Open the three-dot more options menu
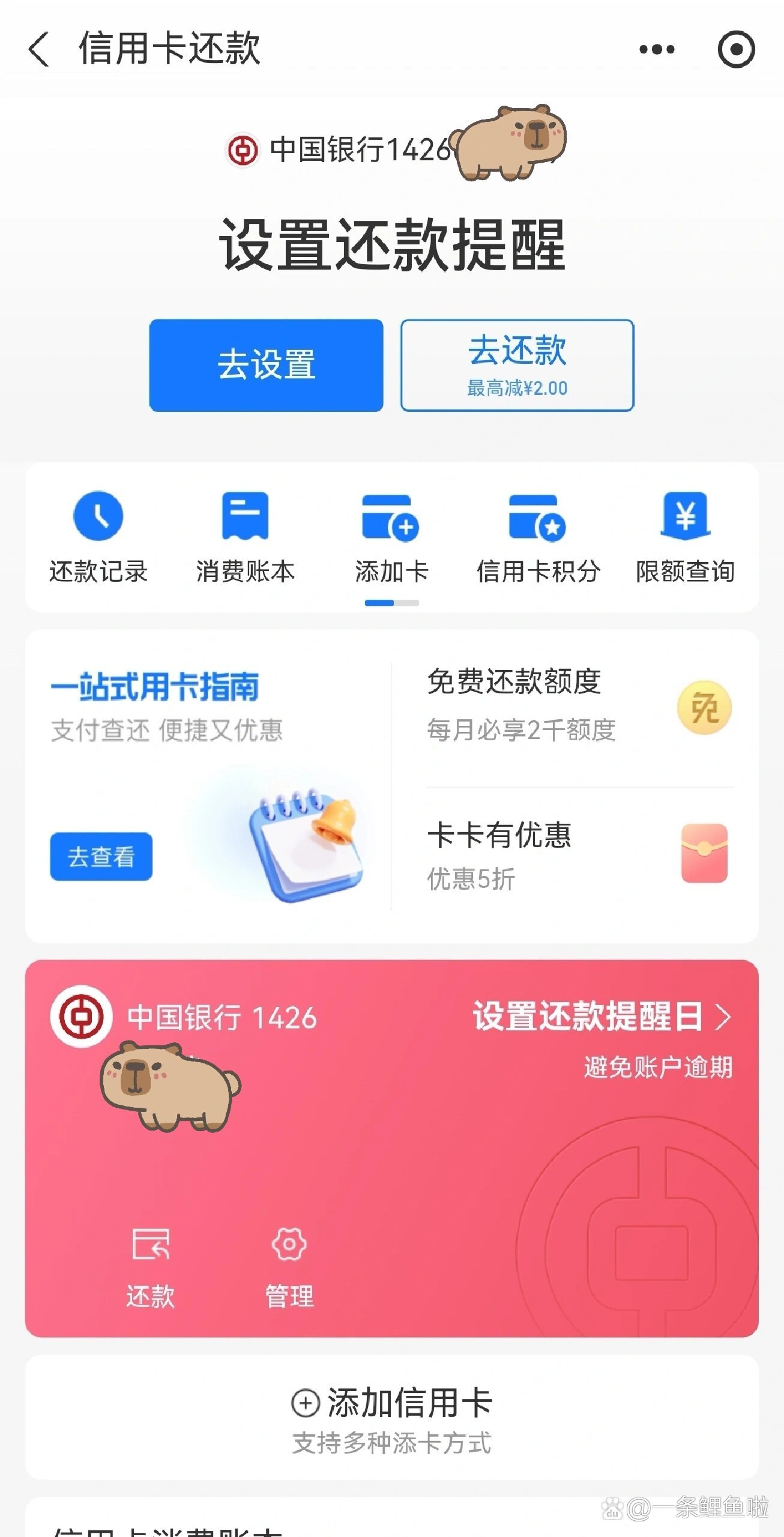 (655, 49)
